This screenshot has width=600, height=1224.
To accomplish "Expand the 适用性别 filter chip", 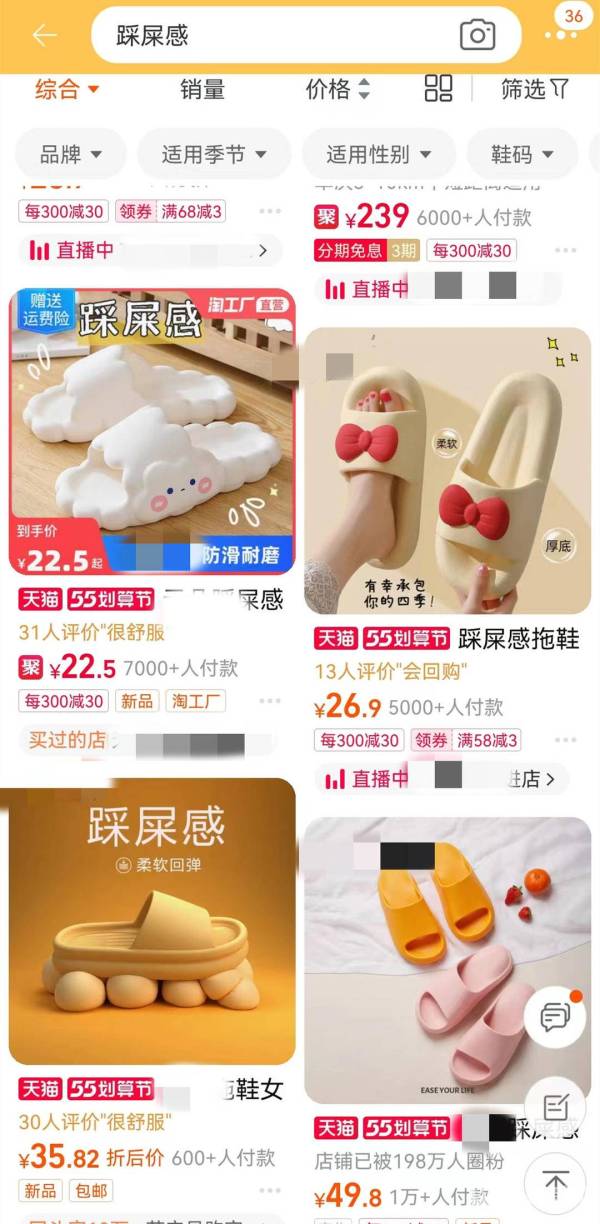I will coord(378,154).
